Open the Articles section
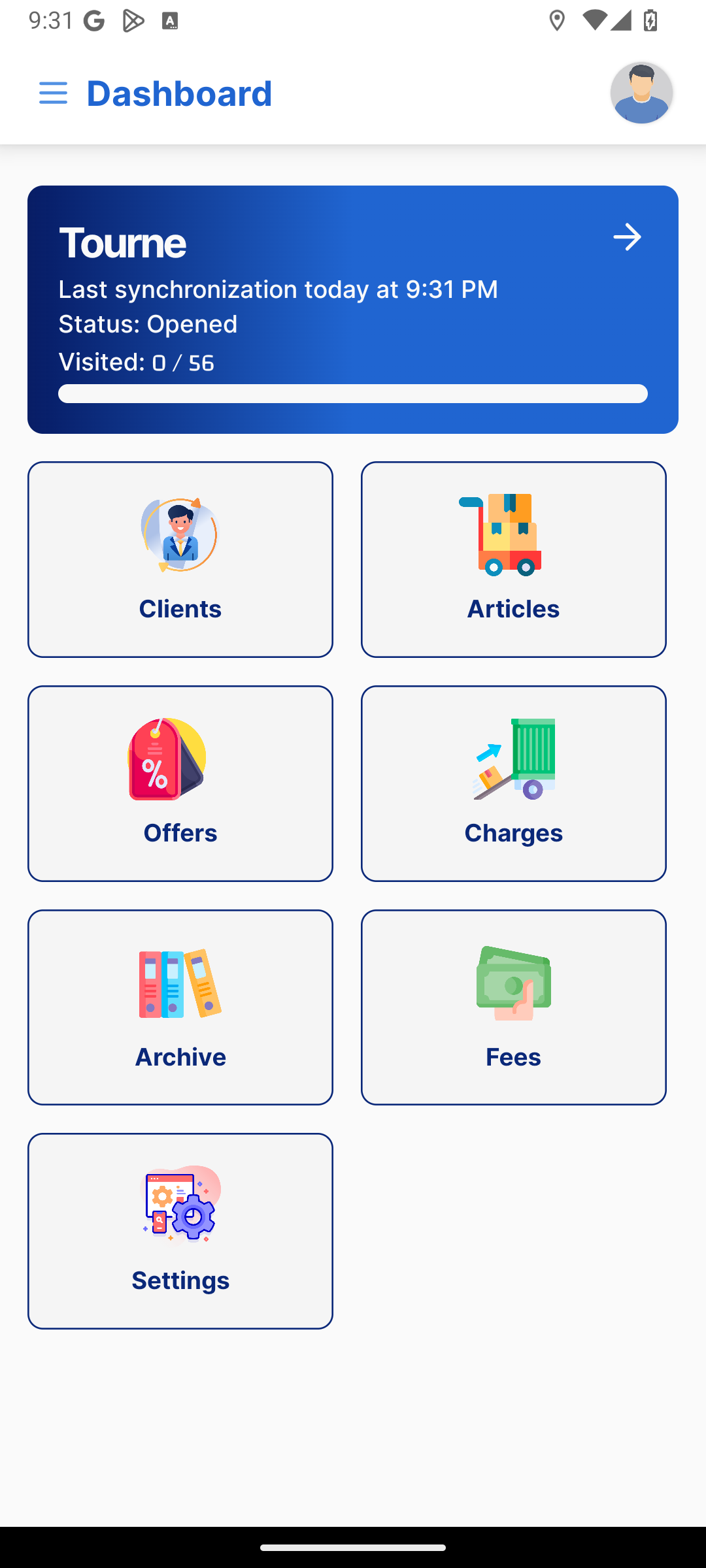This screenshot has width=706, height=1568. tap(513, 559)
